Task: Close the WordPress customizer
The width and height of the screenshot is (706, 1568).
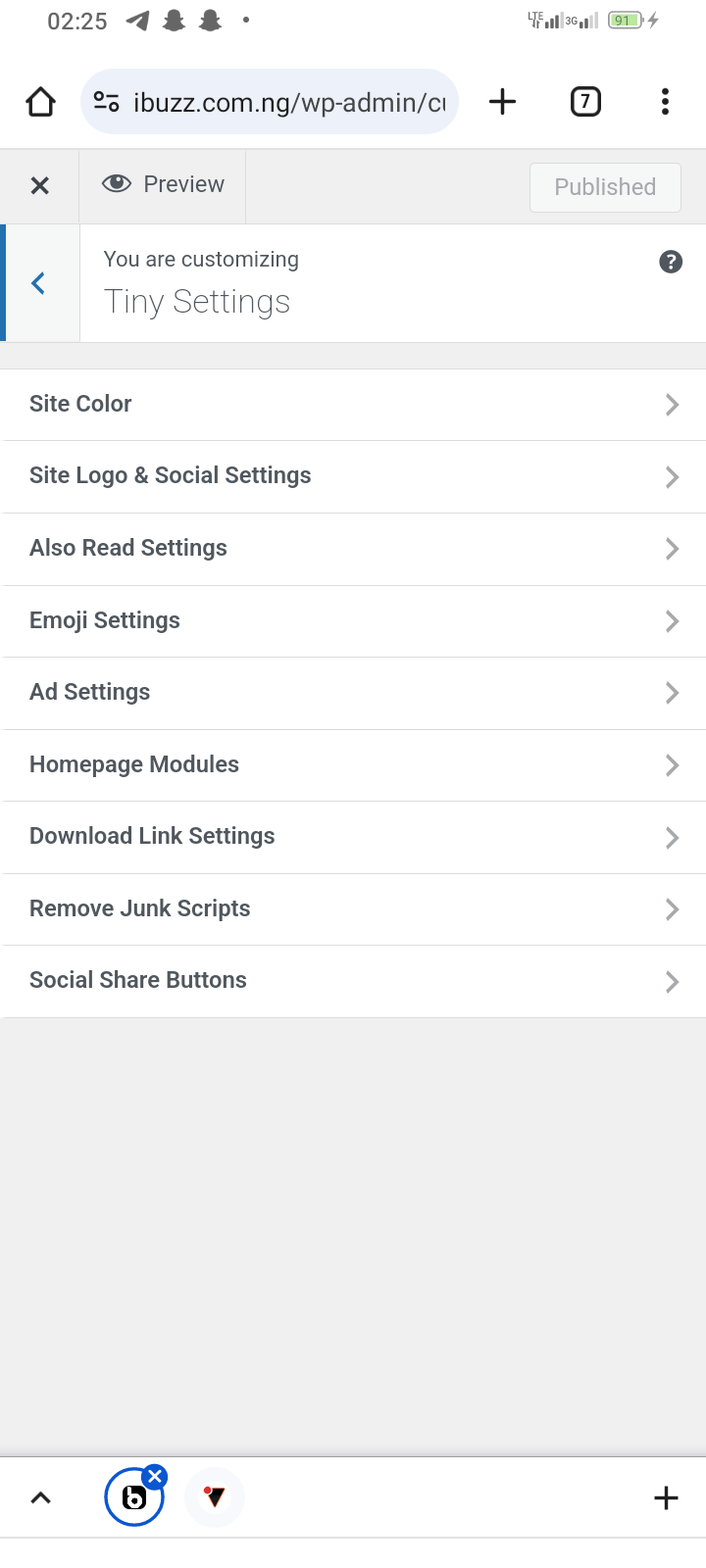Action: (39, 185)
